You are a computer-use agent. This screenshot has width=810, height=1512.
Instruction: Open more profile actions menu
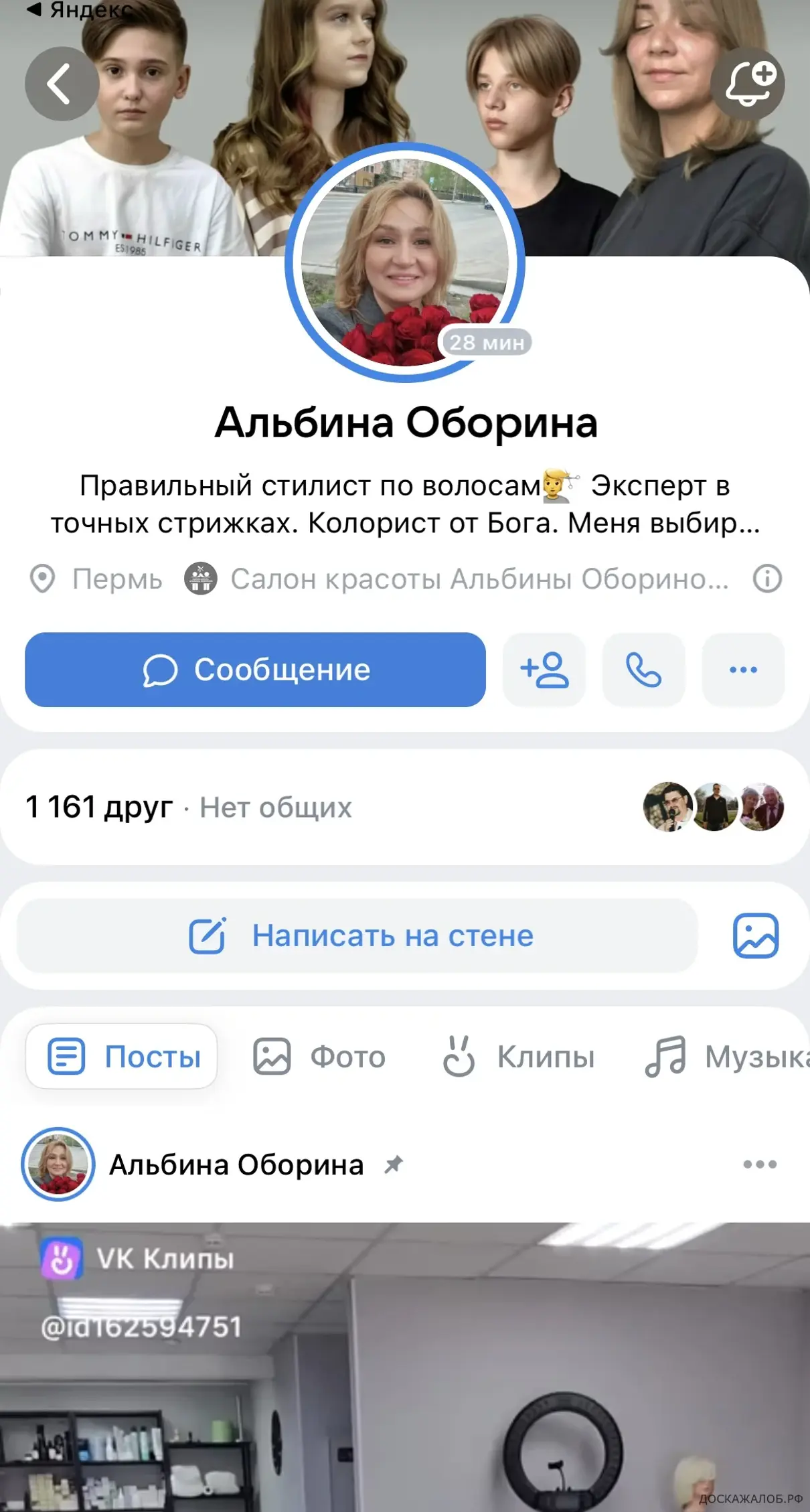click(743, 670)
